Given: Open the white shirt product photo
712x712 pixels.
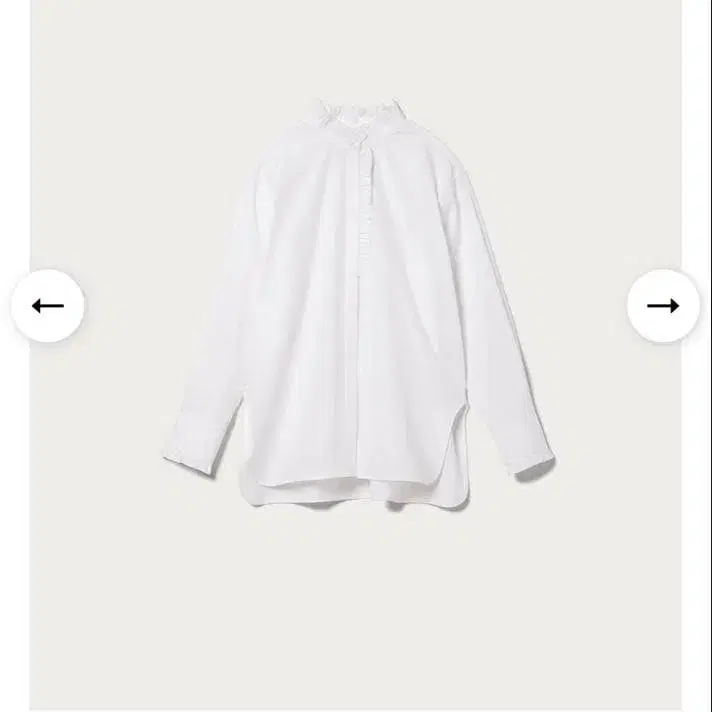Looking at the screenshot, I should point(356,300).
